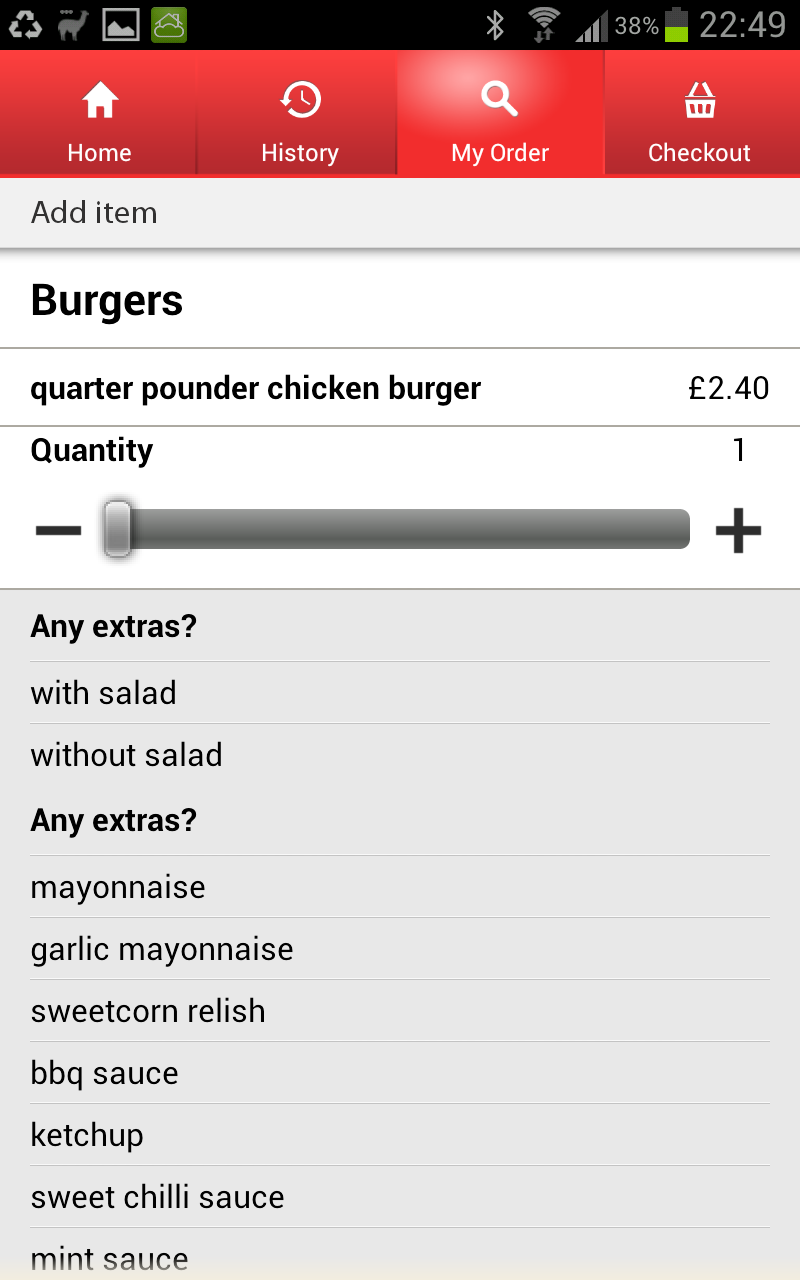Decrease quantity with the minus button
Screen dimensions: 800x1280
58,530
